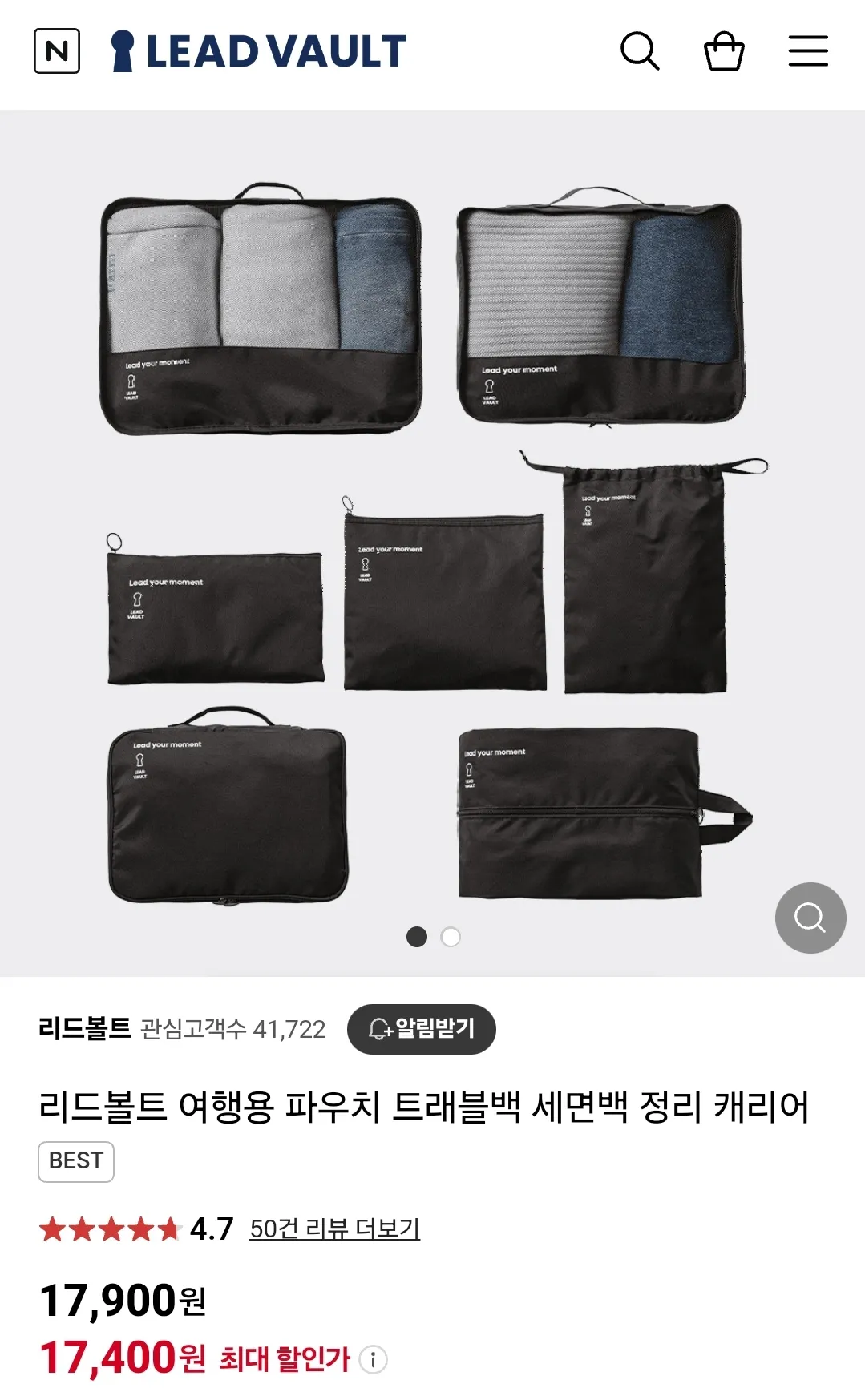Image resolution: width=865 pixels, height=1400 pixels.
Task: Open the search magnifier icon
Action: (x=641, y=51)
